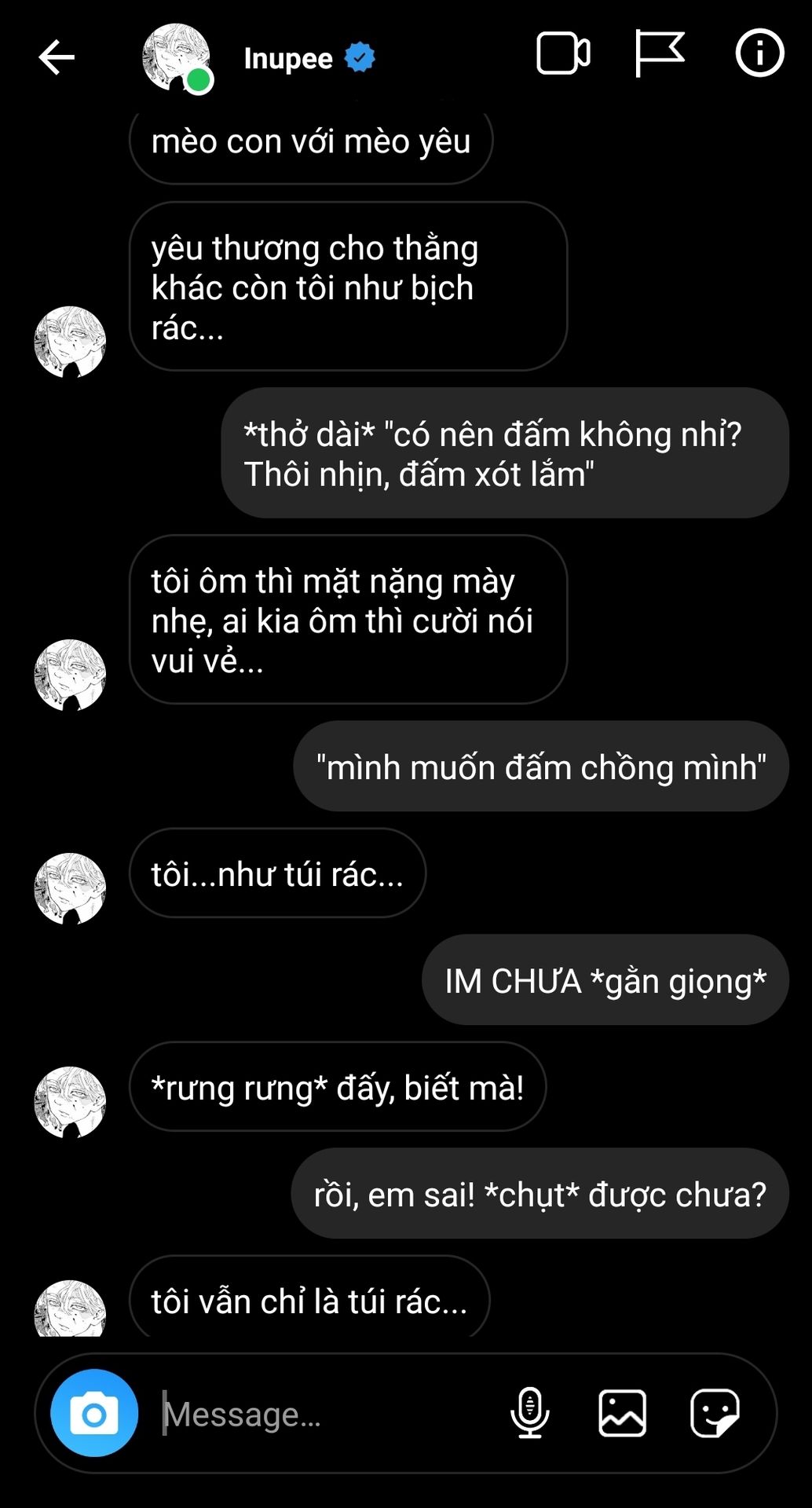Open Inupee's profile from header name

pyautogui.click(x=288, y=58)
